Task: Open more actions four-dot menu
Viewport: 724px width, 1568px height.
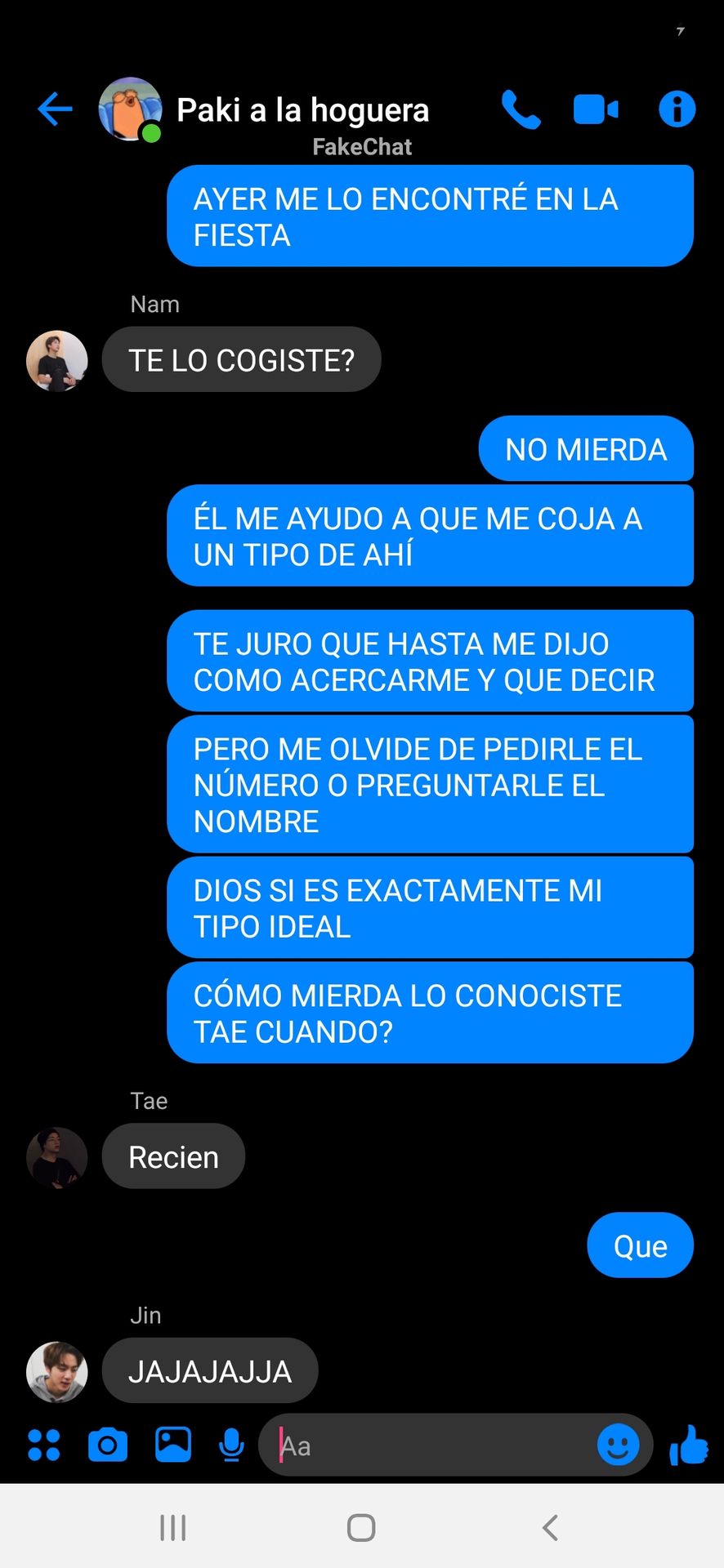Action: [x=44, y=1445]
